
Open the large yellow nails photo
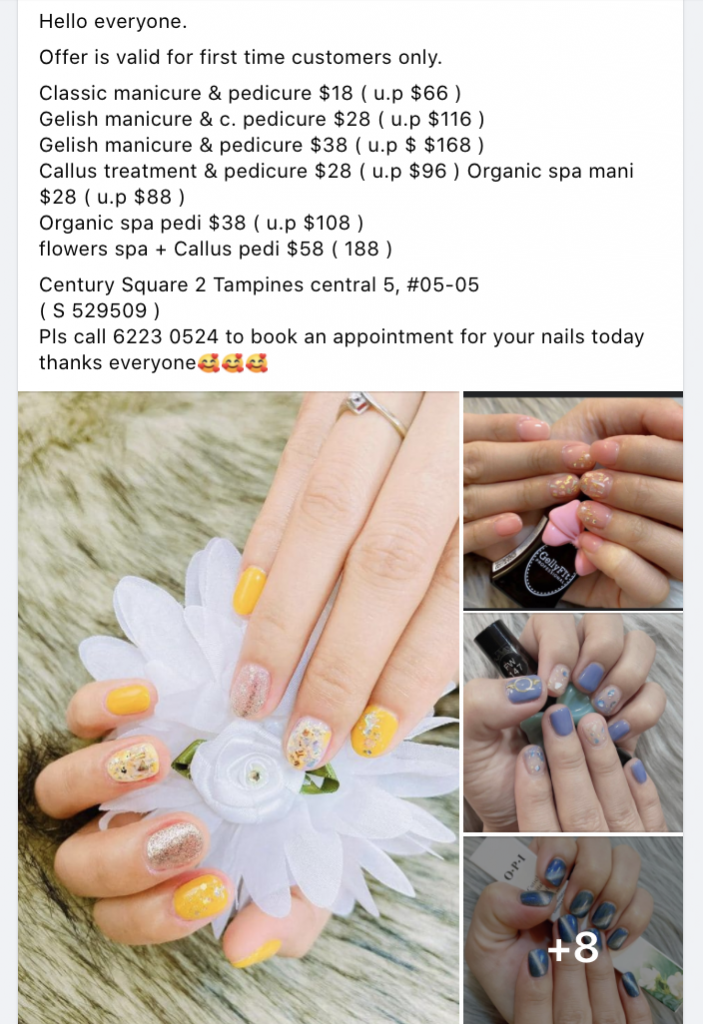(238, 705)
